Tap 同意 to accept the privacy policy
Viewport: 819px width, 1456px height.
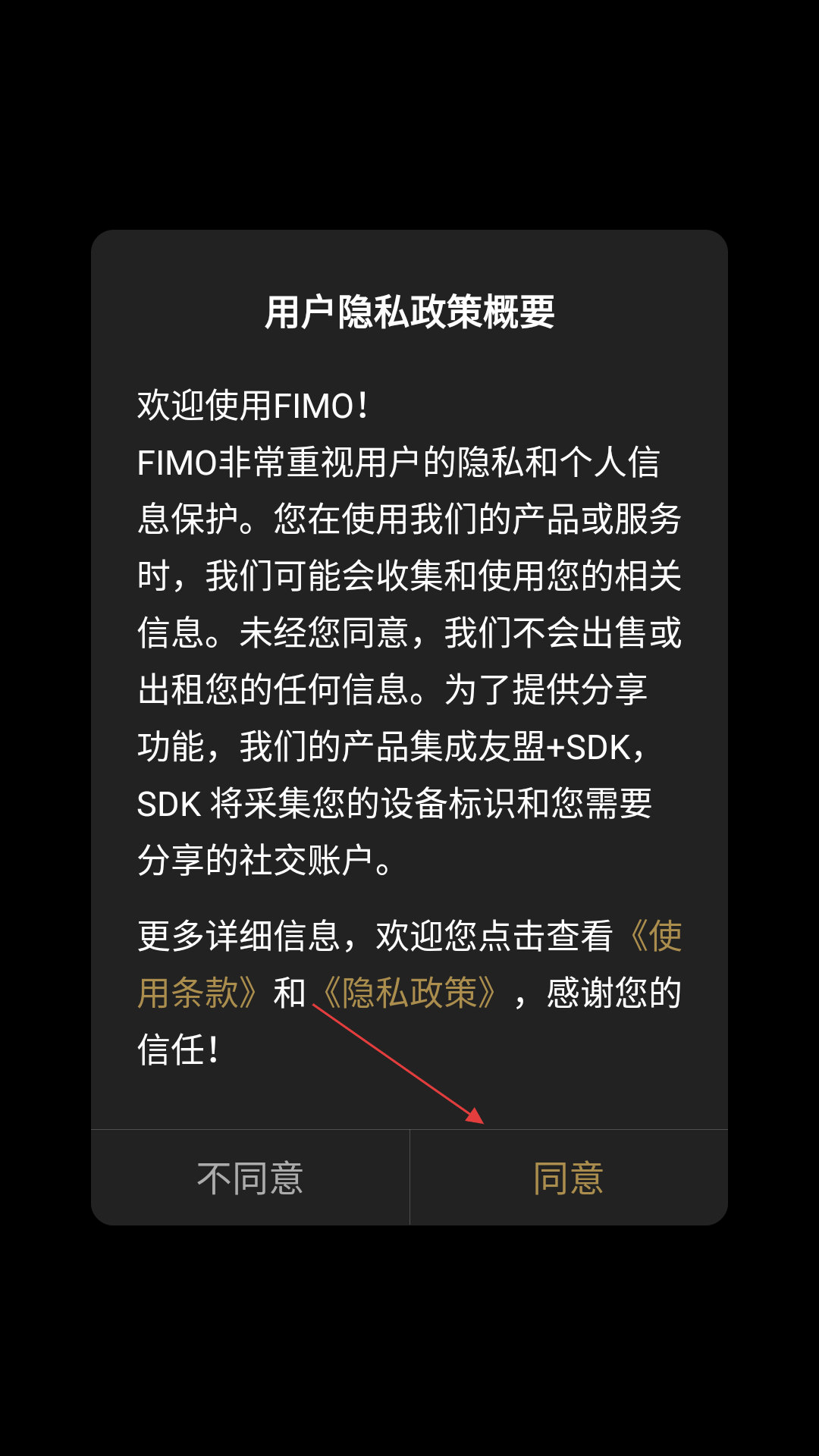[x=569, y=1178]
